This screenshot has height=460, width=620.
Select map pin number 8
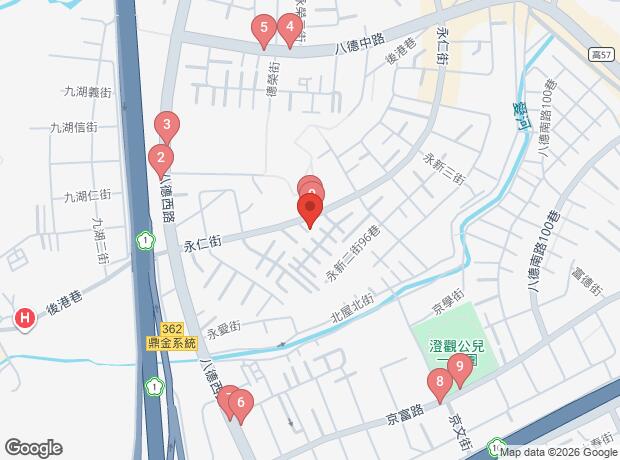tap(438, 383)
